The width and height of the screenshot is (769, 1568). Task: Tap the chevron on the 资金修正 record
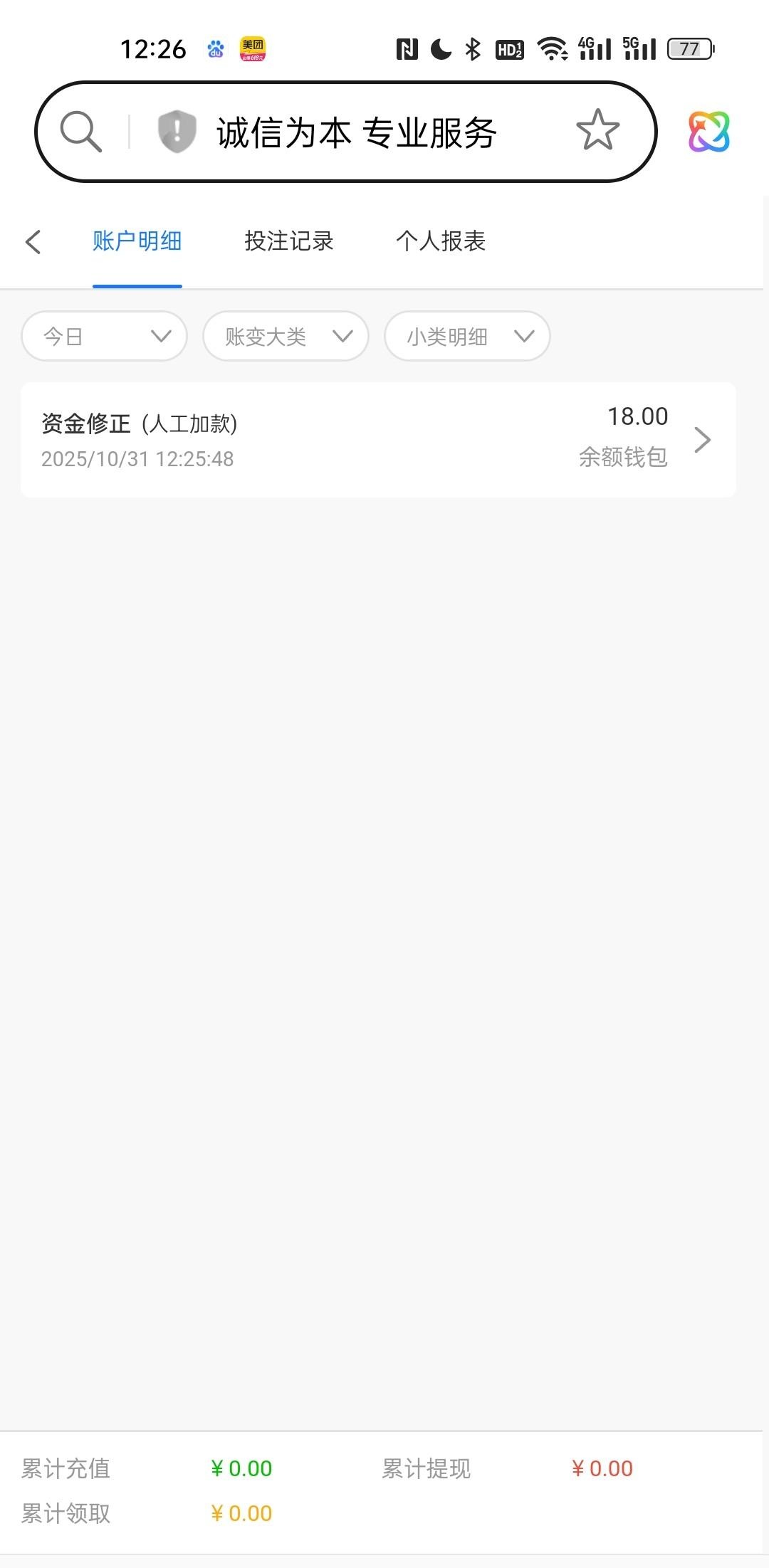coord(703,439)
